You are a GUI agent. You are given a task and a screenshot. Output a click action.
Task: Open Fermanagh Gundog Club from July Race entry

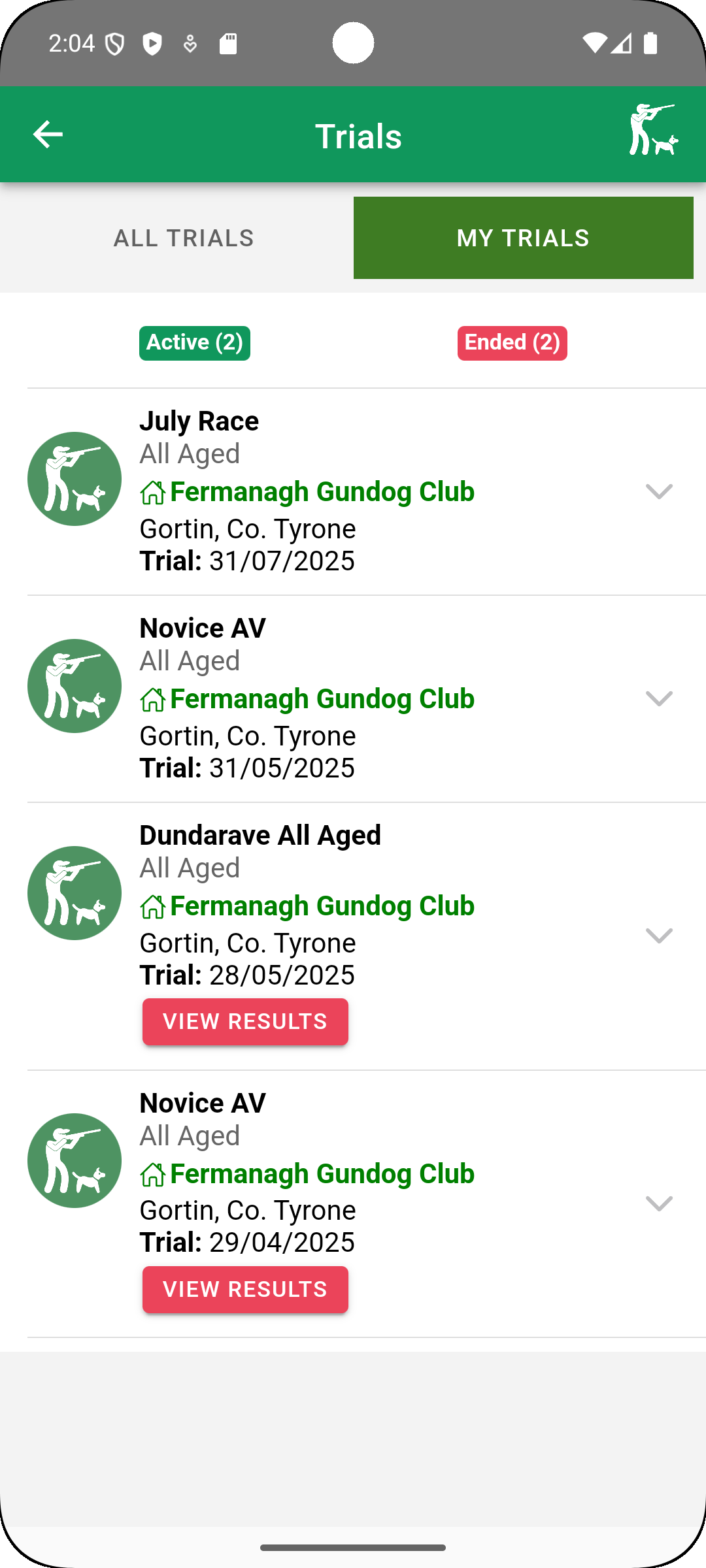322,491
